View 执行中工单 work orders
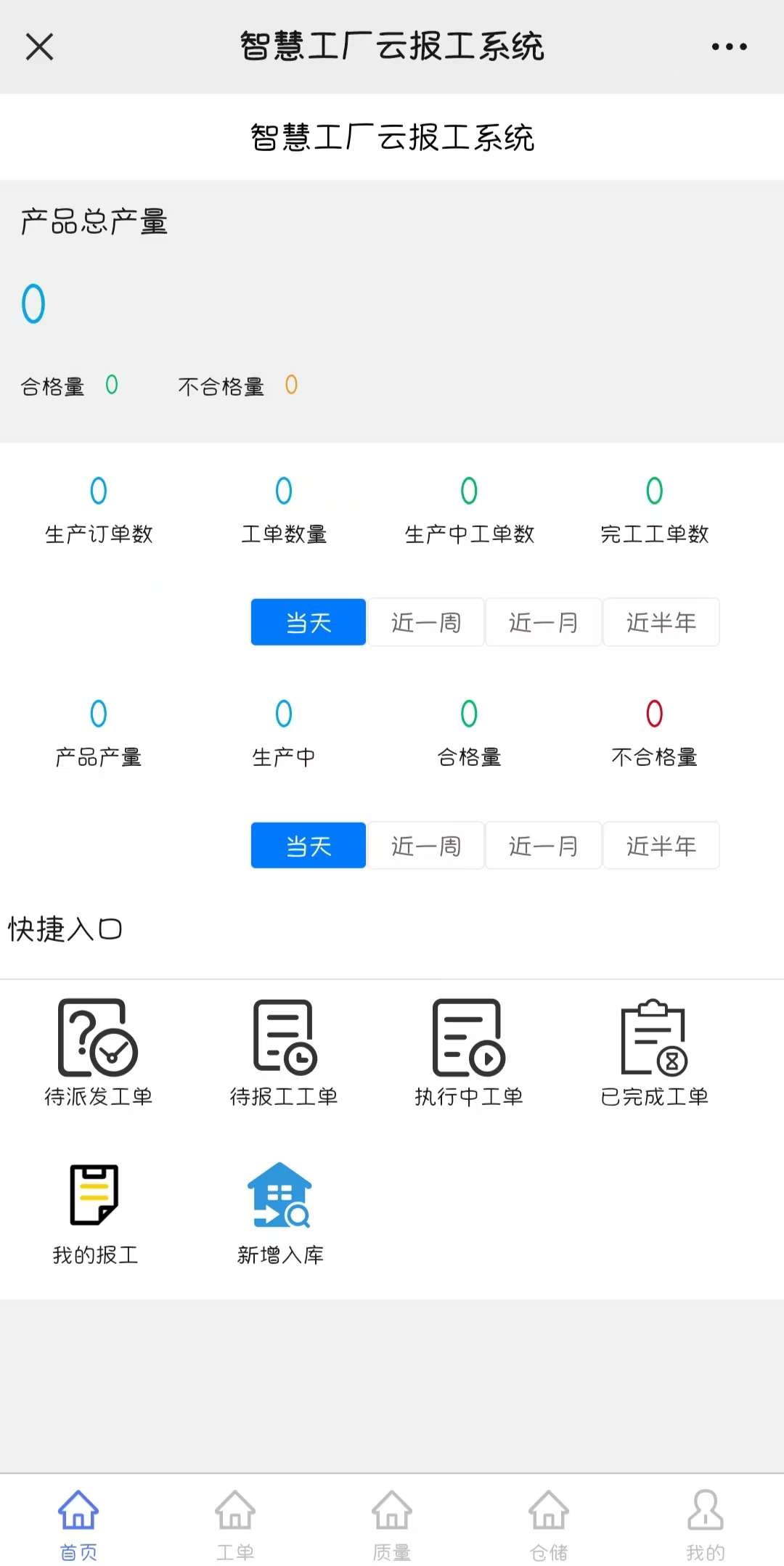 click(x=469, y=1053)
